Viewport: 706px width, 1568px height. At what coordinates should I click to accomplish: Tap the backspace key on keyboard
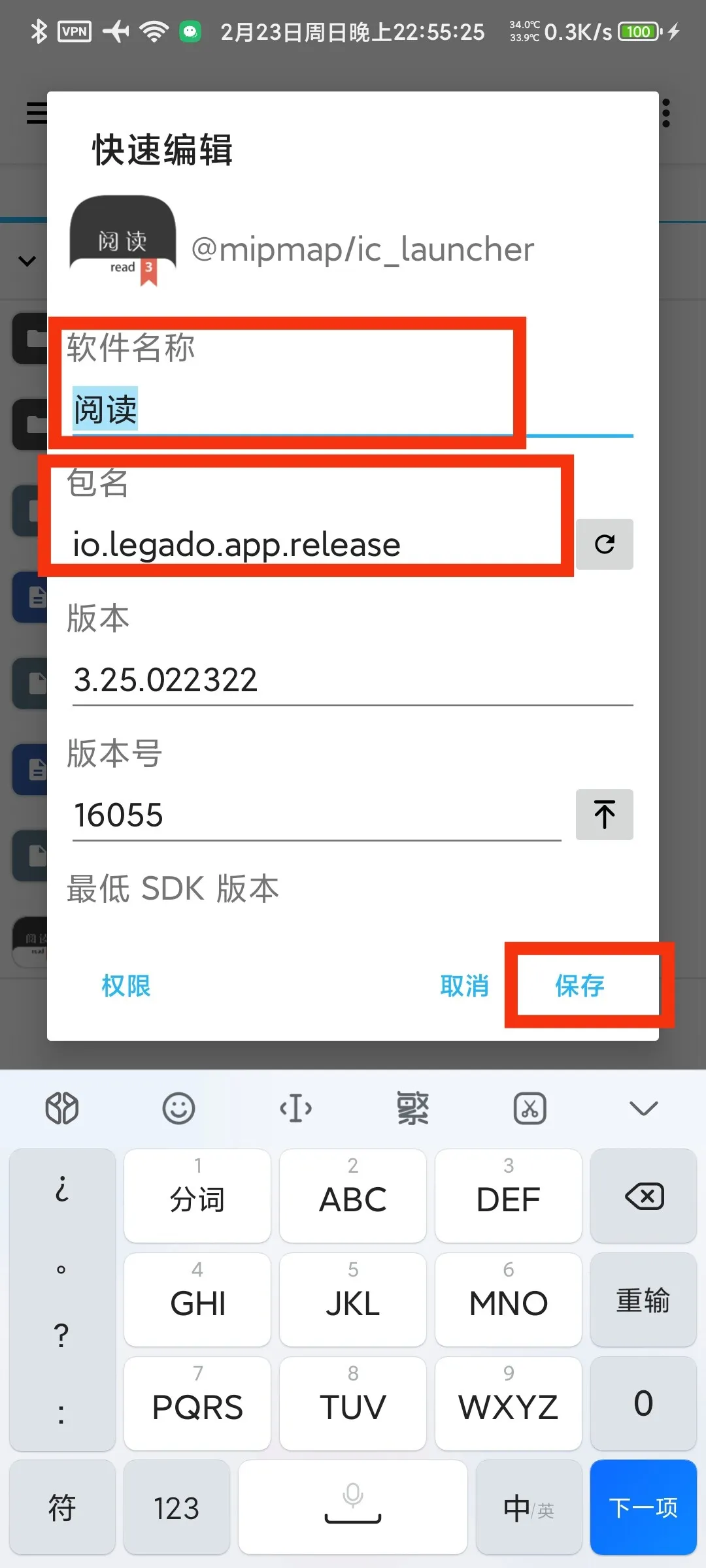pyautogui.click(x=643, y=1196)
